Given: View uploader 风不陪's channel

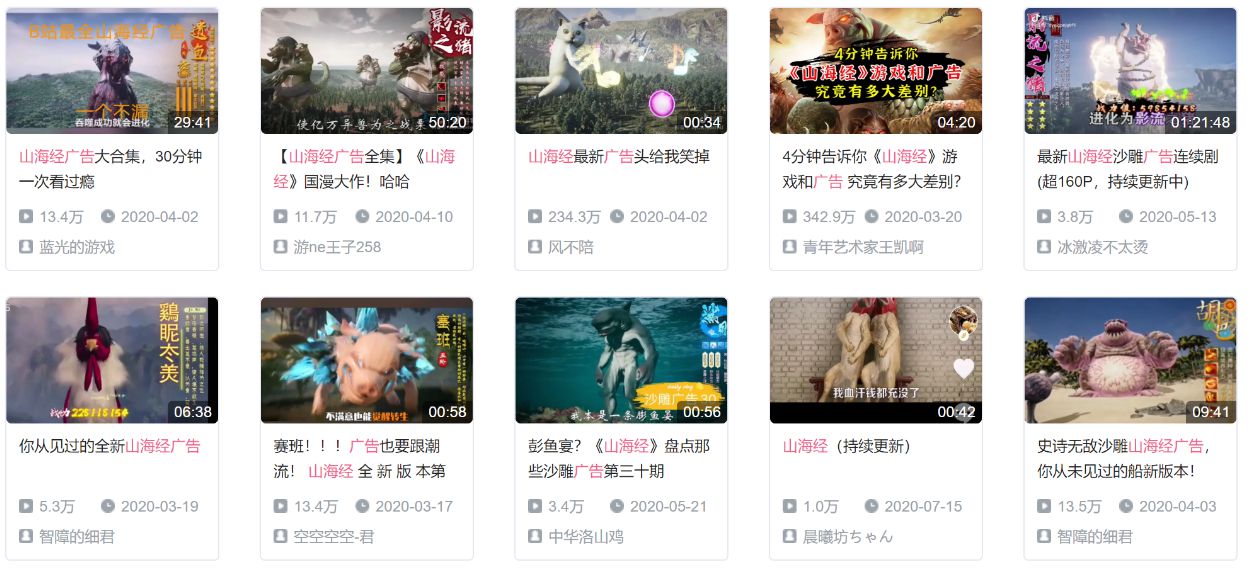Looking at the screenshot, I should click(571, 247).
